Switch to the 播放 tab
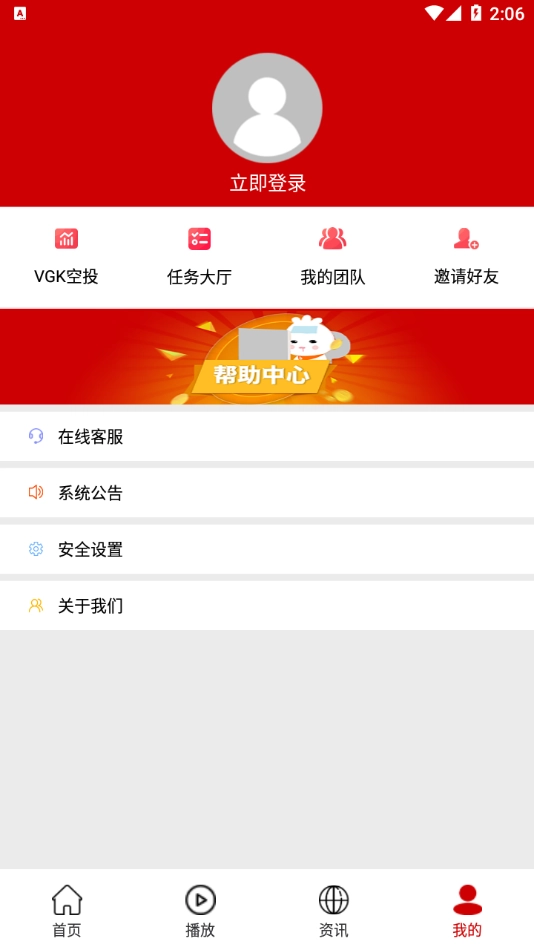 200,911
